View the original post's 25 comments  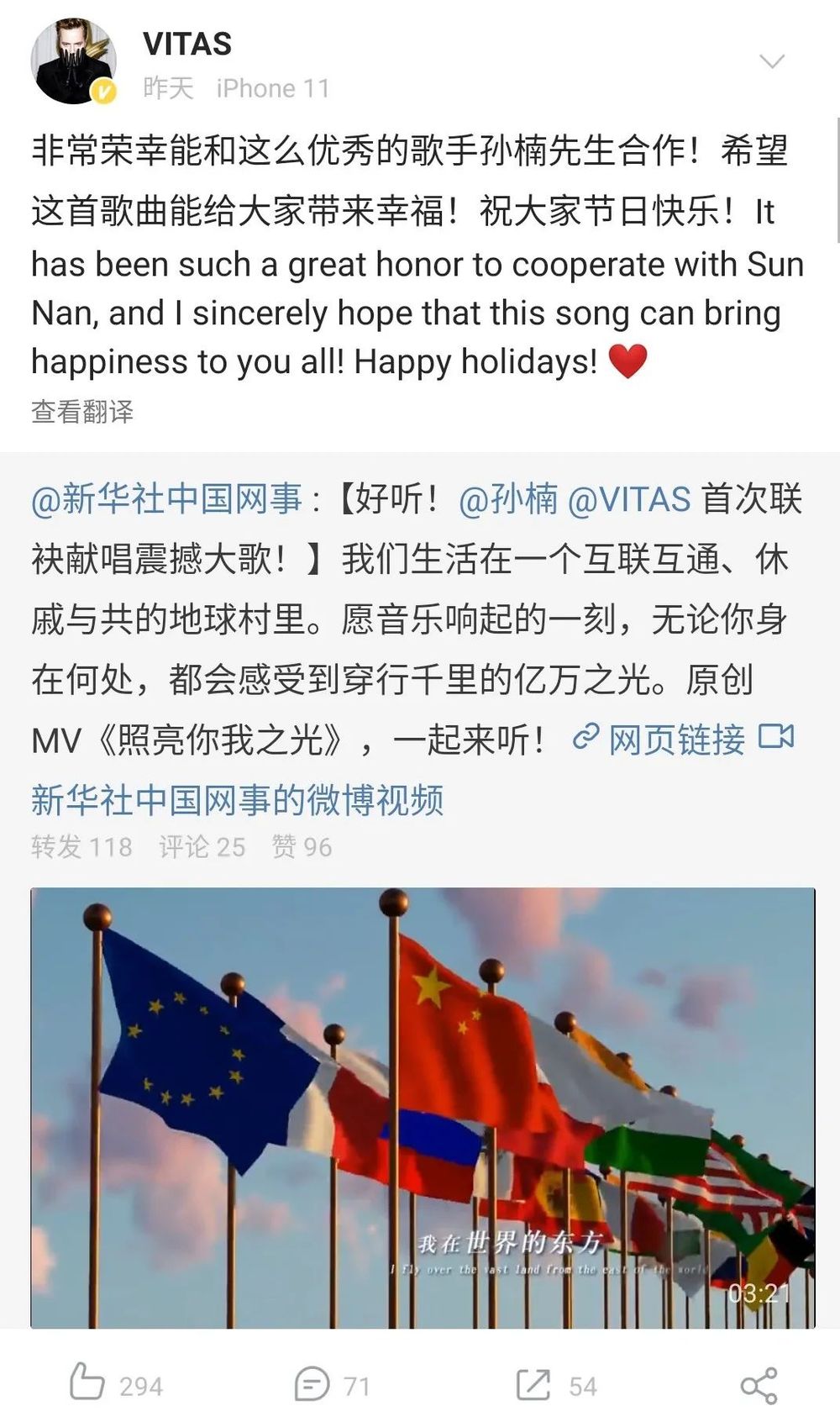(202, 846)
